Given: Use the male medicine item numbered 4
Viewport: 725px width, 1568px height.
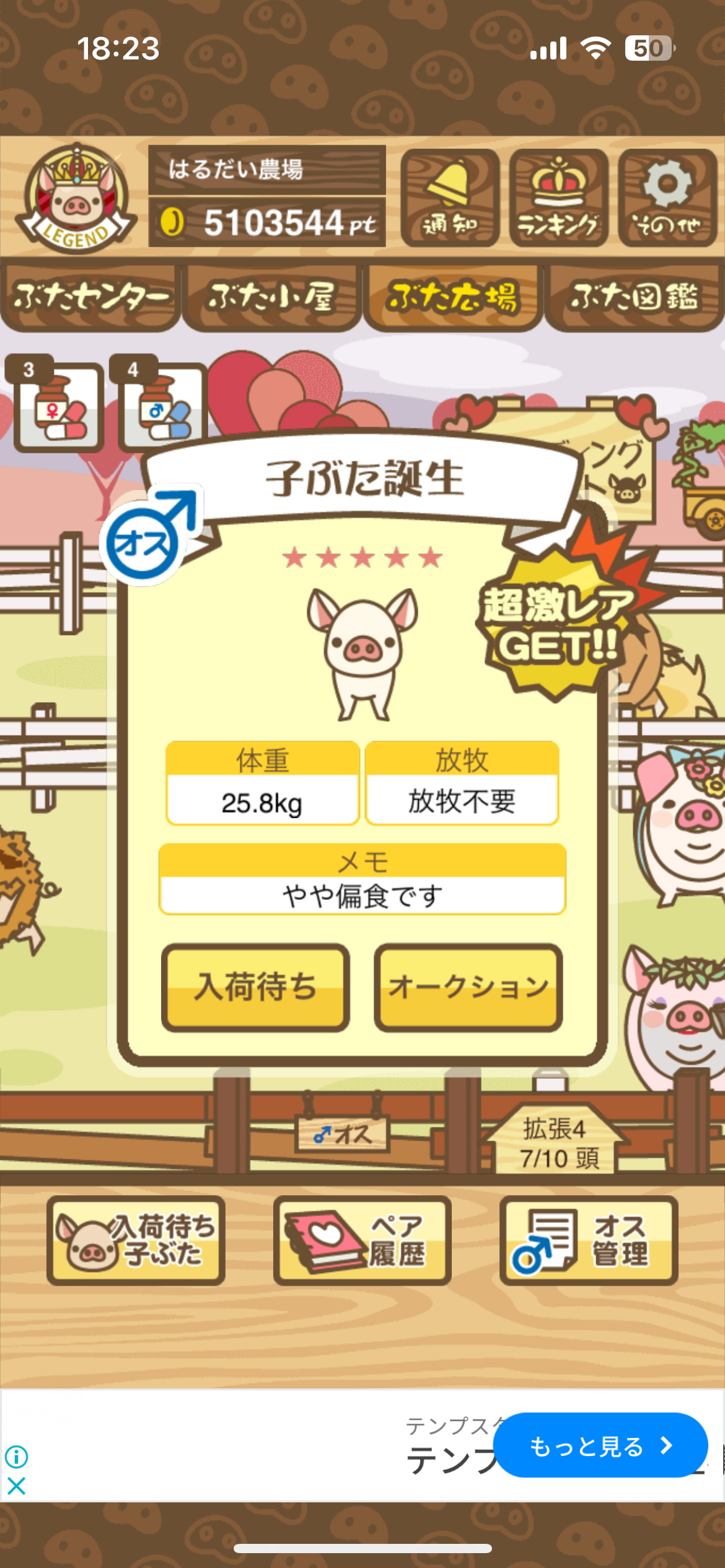Looking at the screenshot, I should pos(164,406).
